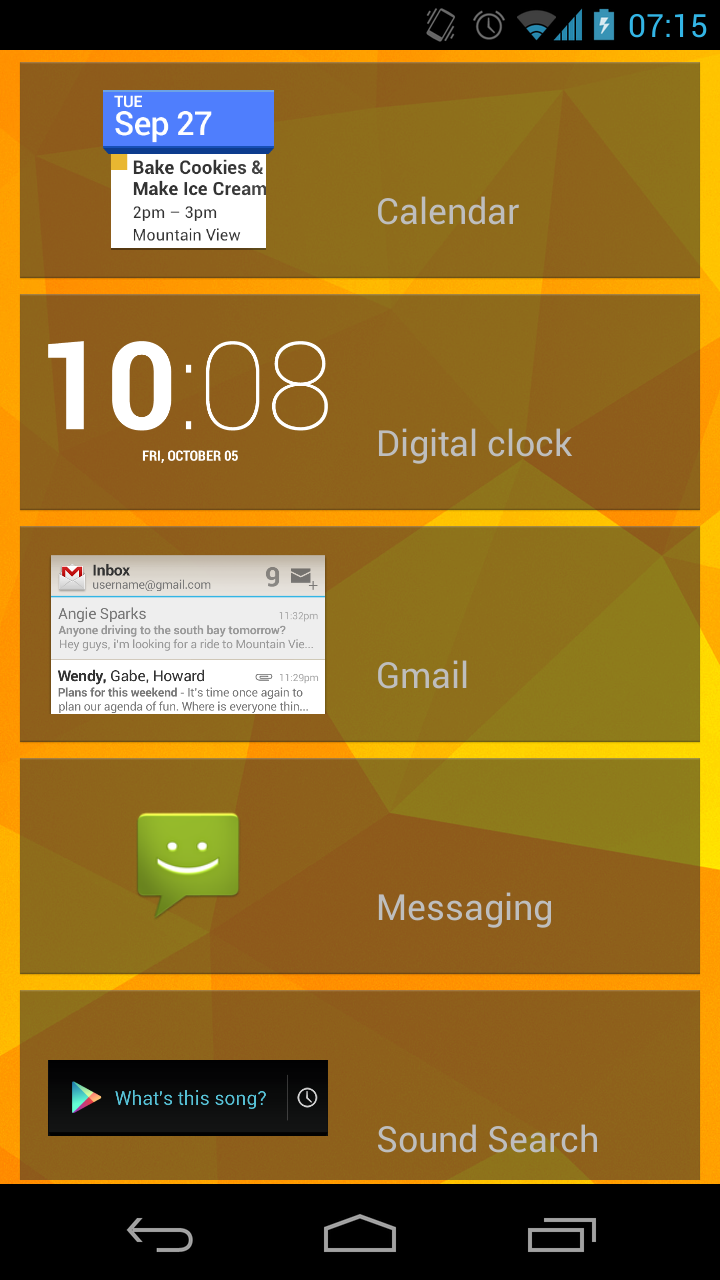Go back with the navigation bar
The height and width of the screenshot is (1280, 720).
pyautogui.click(x=160, y=1235)
